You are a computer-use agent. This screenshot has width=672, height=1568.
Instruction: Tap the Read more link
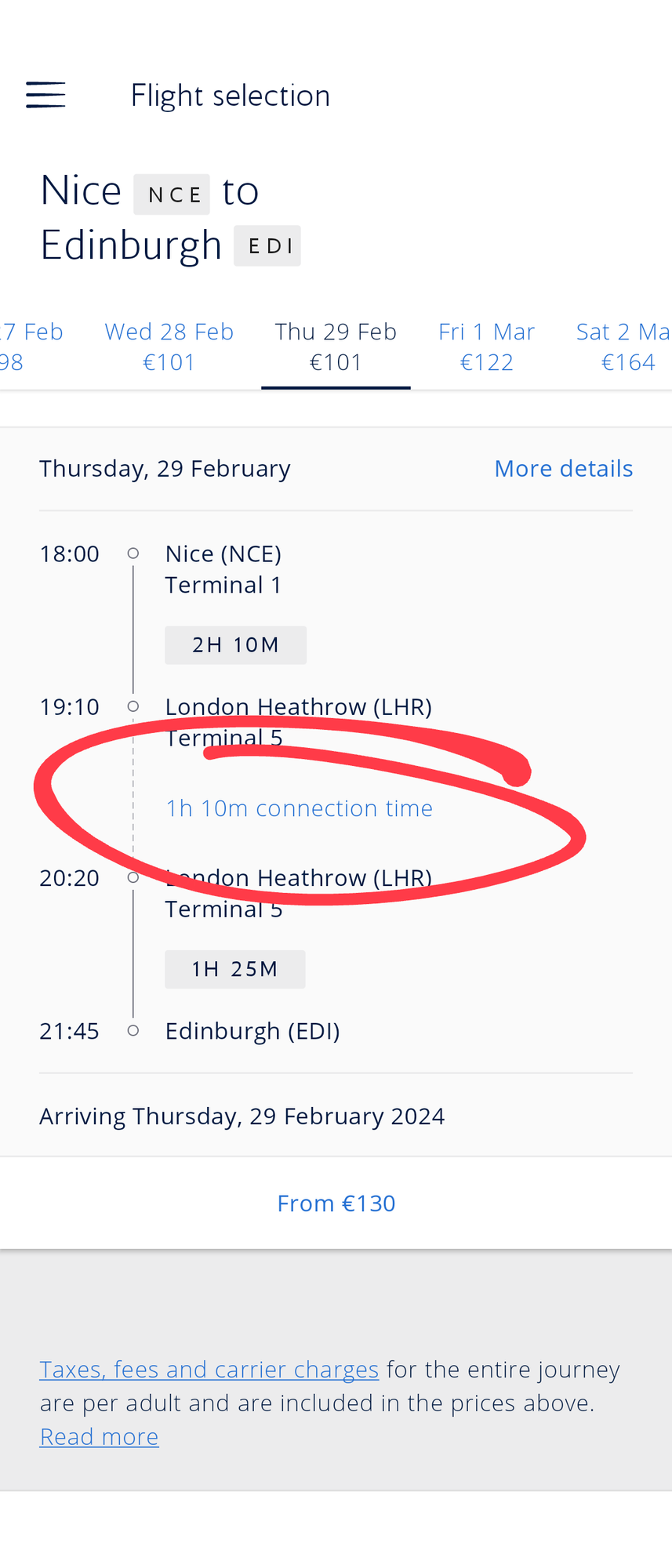pos(100,1436)
